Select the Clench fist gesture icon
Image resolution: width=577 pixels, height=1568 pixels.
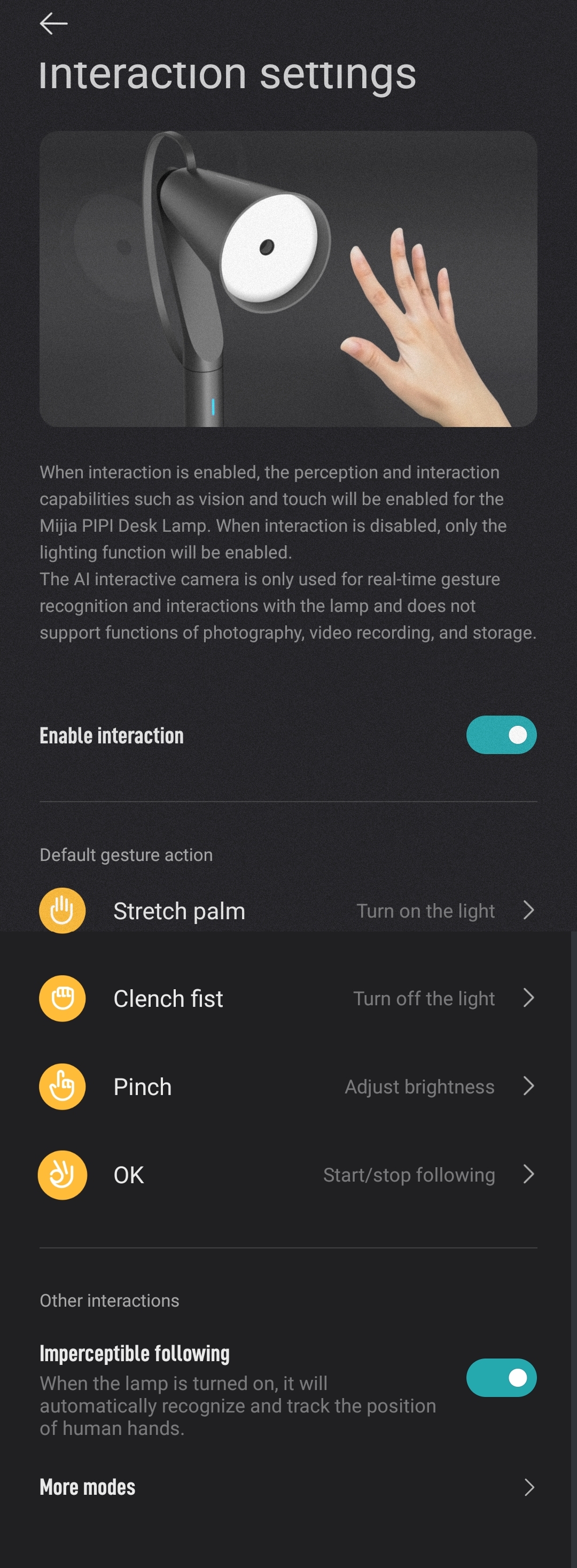(61, 998)
